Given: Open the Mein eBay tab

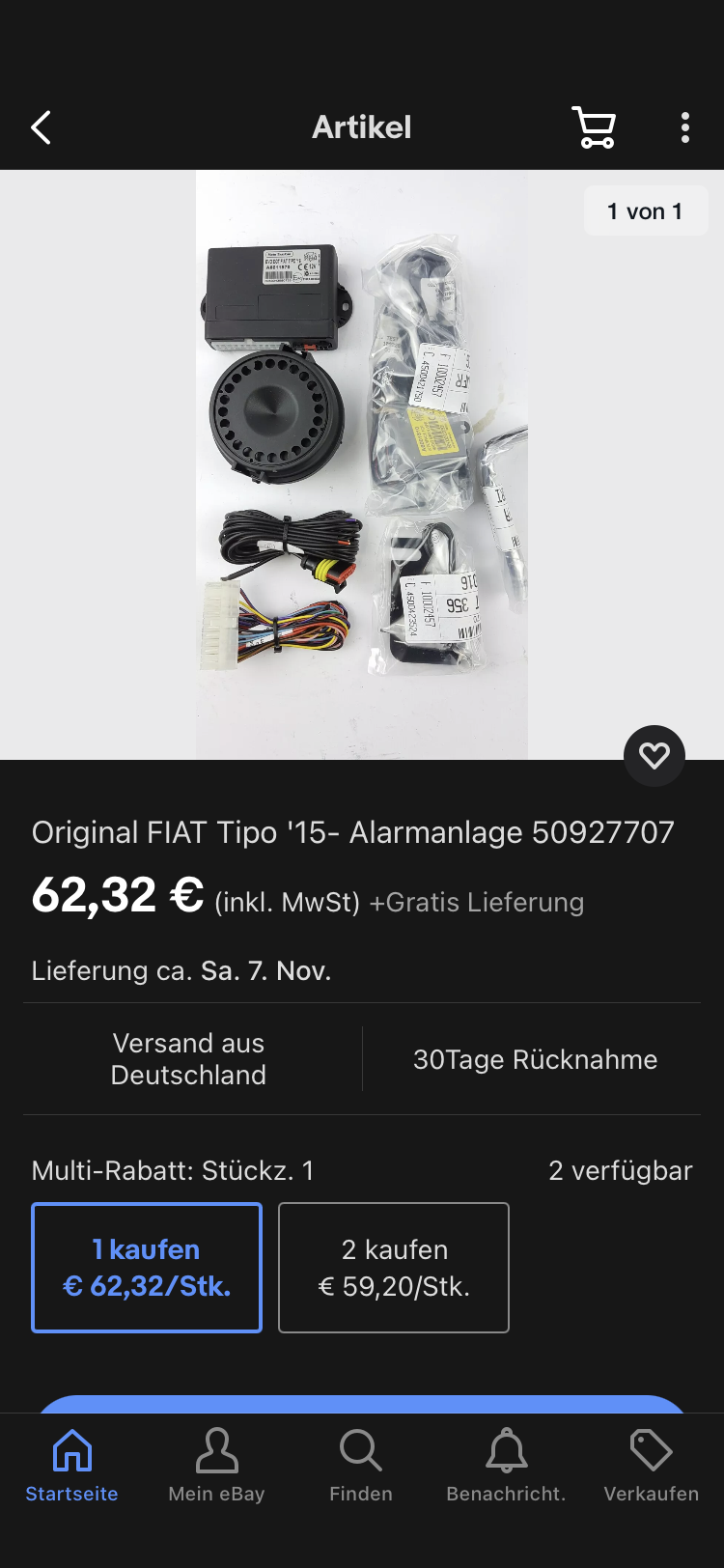Looking at the screenshot, I should point(216,1466).
